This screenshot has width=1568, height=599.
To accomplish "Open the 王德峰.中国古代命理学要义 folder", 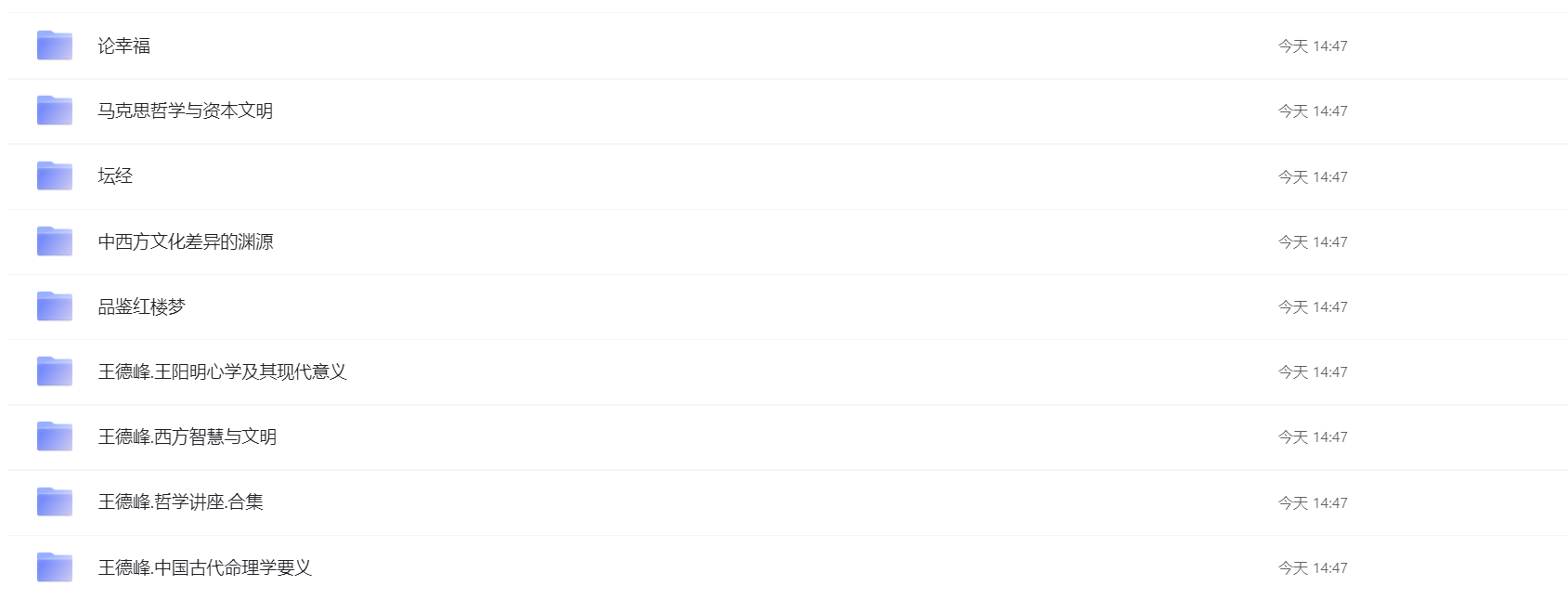I will [204, 567].
